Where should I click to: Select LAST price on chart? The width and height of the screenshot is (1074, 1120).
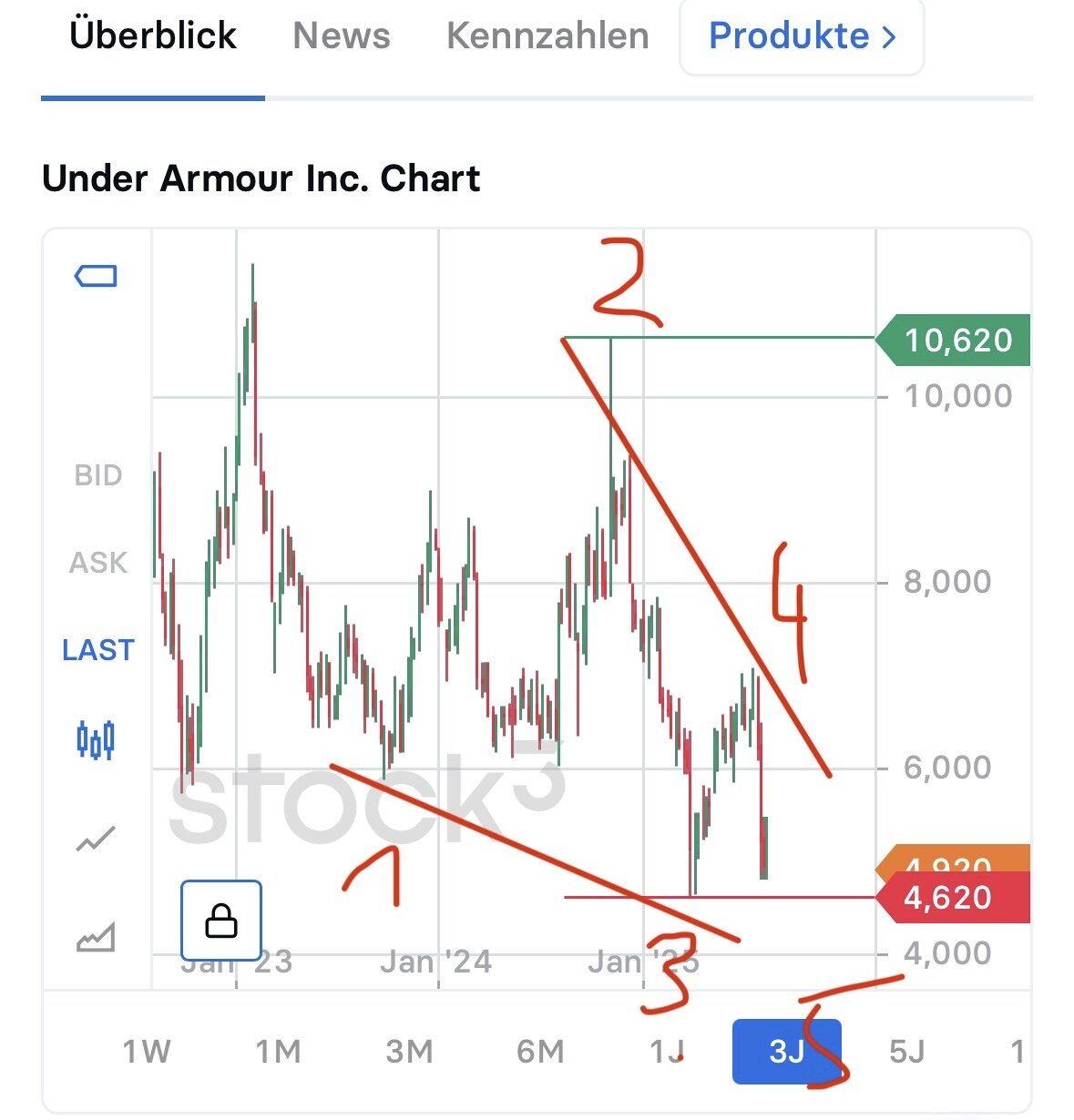97,650
